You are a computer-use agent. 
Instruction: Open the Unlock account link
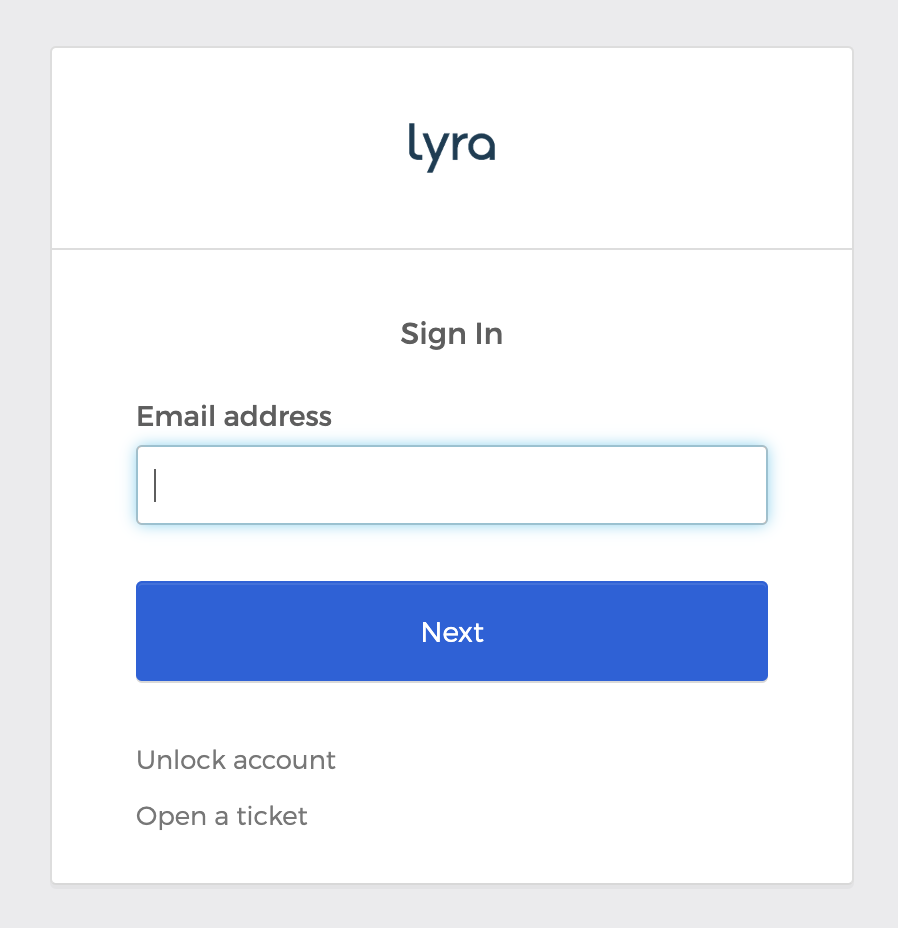(236, 760)
